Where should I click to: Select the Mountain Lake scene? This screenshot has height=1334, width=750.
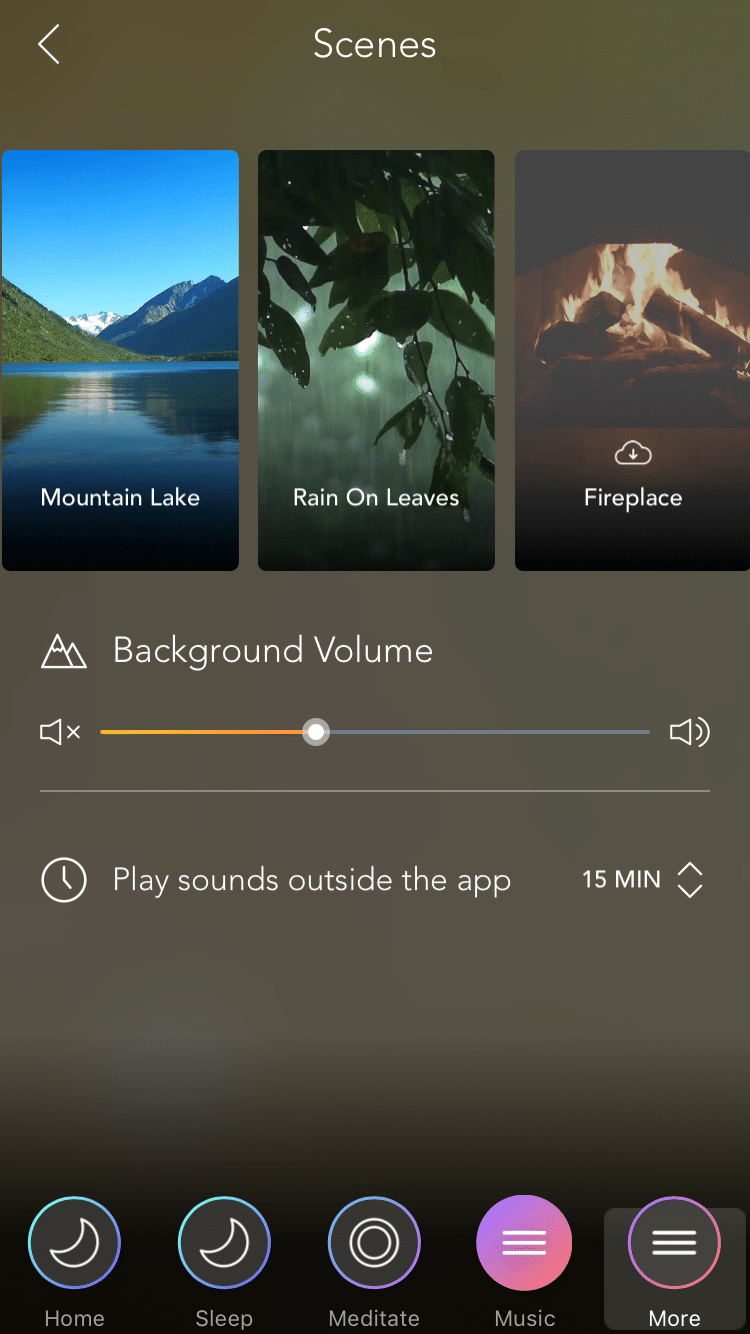coord(120,360)
